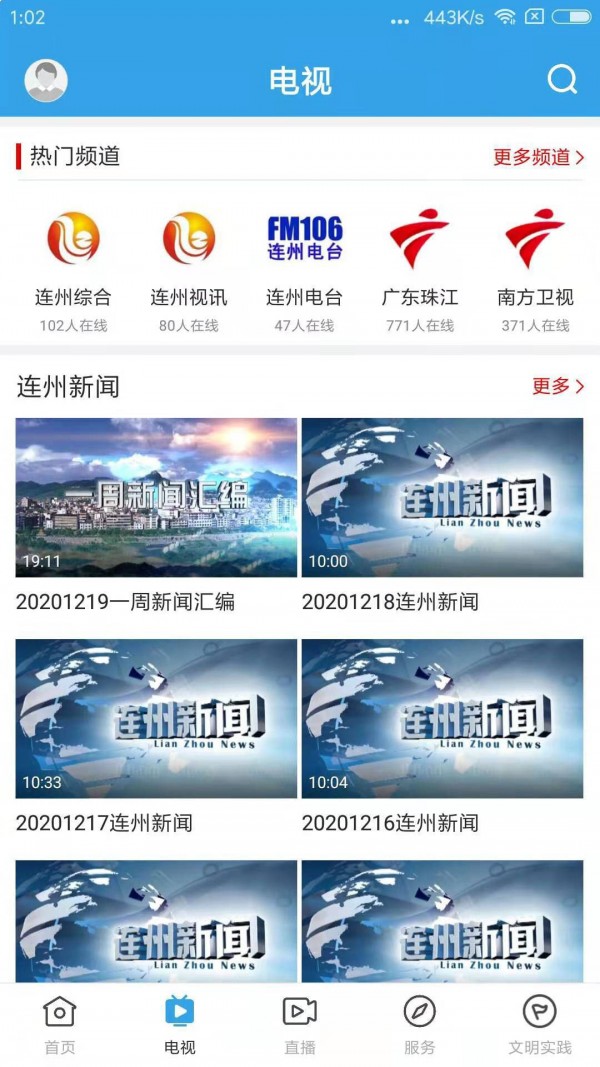Play the 20201216连州新闻 video
The image size is (600, 1067).
click(x=442, y=718)
